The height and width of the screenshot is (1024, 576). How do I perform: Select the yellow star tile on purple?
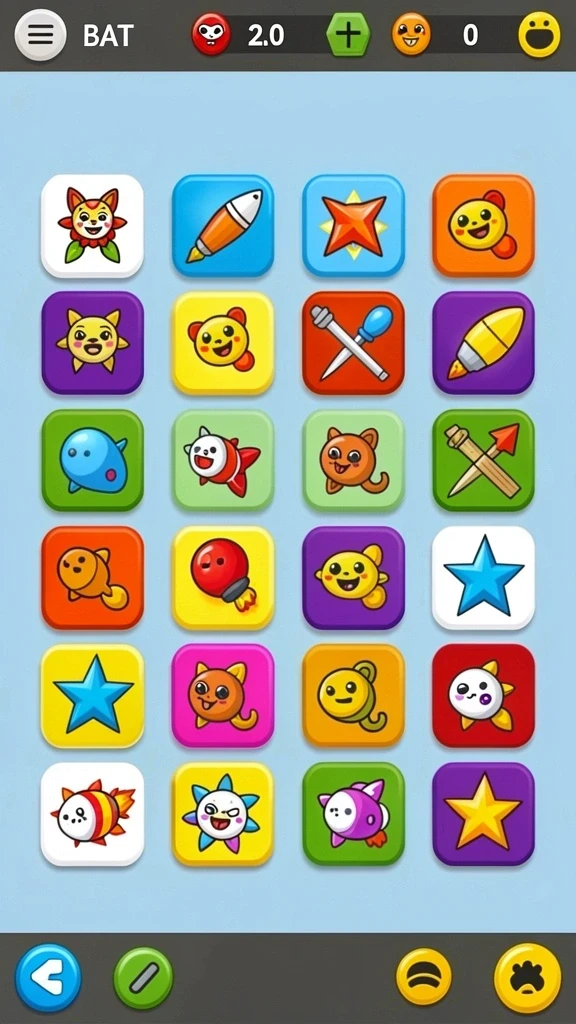pyautogui.click(x=483, y=814)
